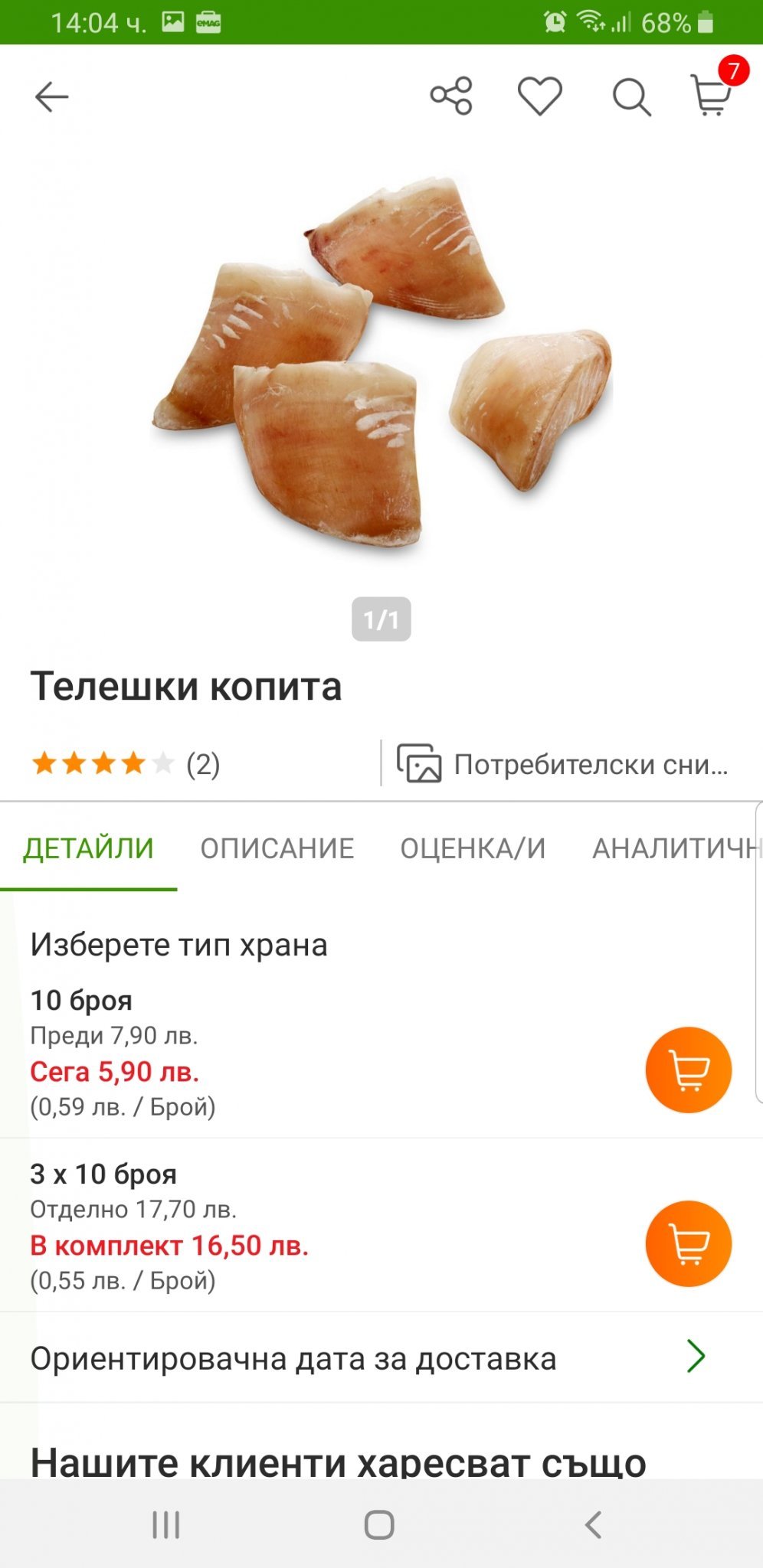Add product to favorites with heart icon
The height and width of the screenshot is (1568, 763).
[540, 96]
